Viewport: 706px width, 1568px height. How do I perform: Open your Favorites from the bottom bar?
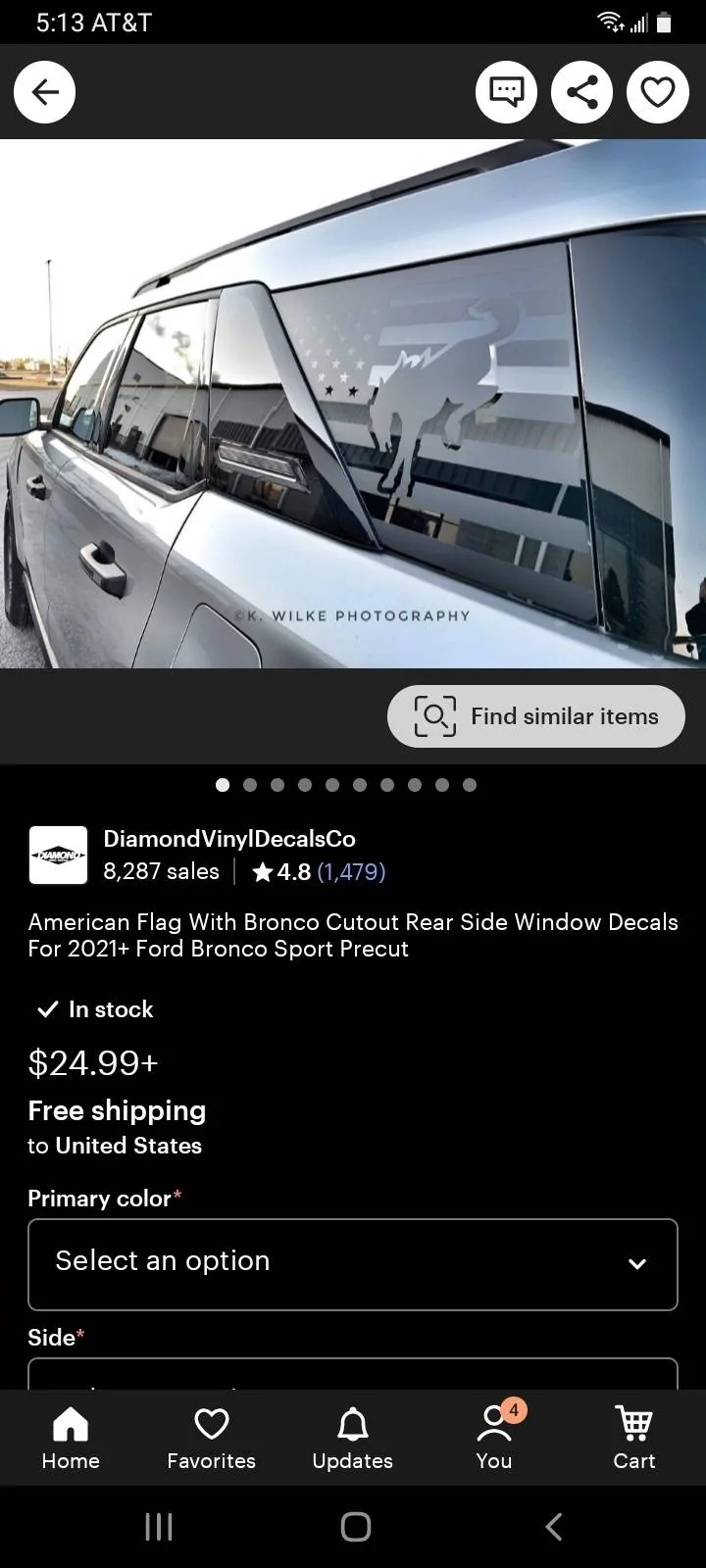211,1436
